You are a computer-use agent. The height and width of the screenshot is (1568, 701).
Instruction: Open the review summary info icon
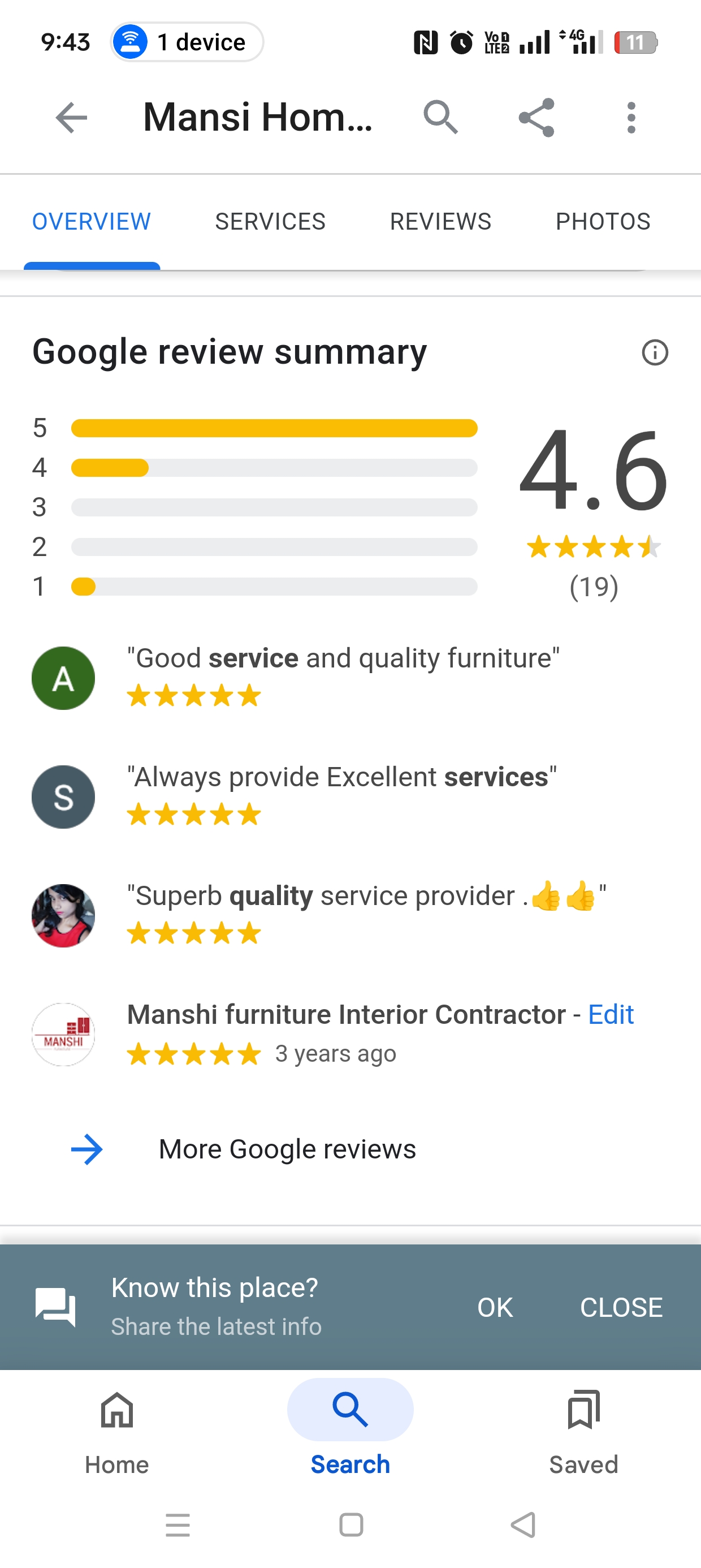pos(655,352)
